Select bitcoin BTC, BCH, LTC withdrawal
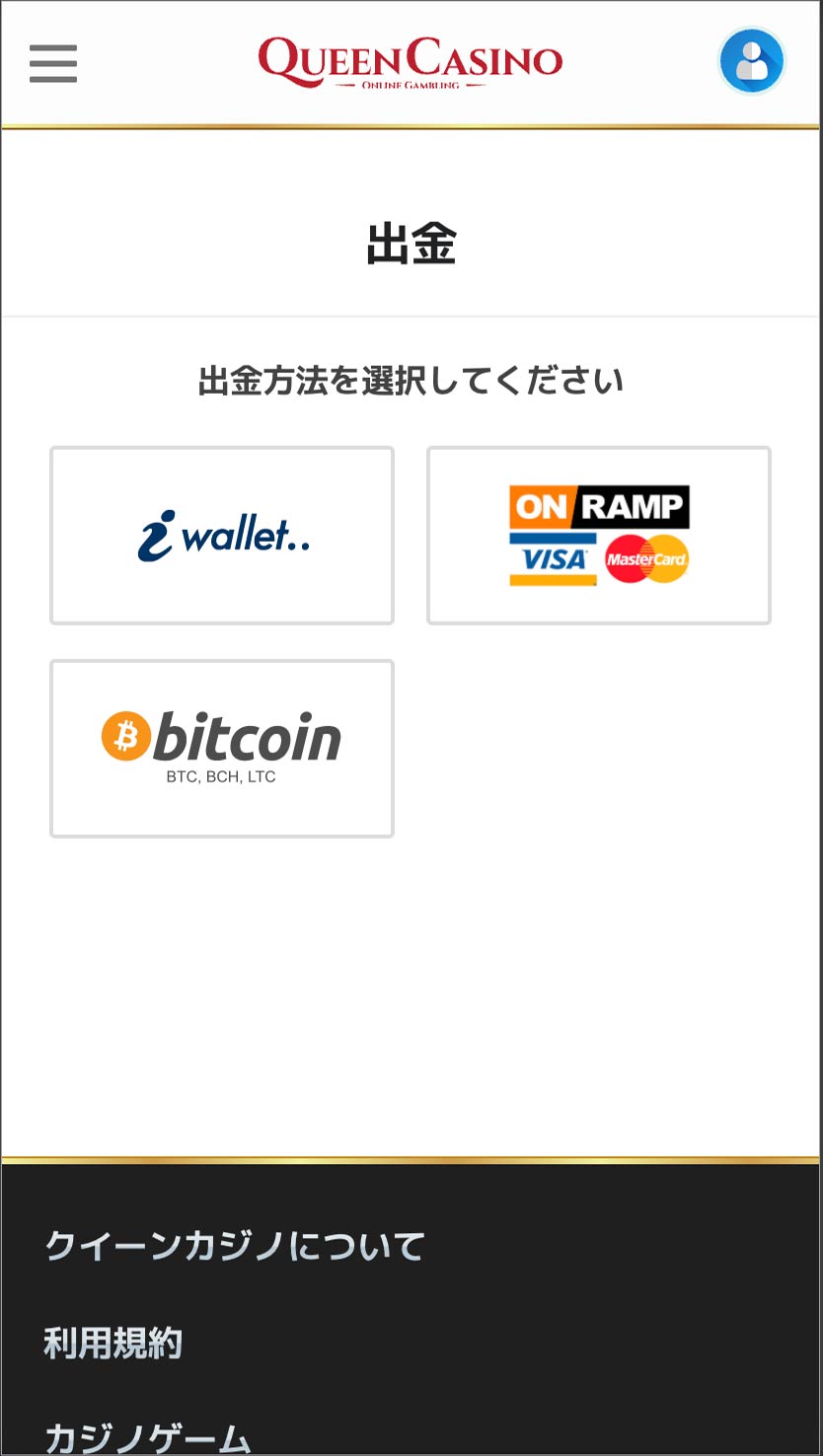Viewport: 823px width, 1456px height. click(222, 749)
